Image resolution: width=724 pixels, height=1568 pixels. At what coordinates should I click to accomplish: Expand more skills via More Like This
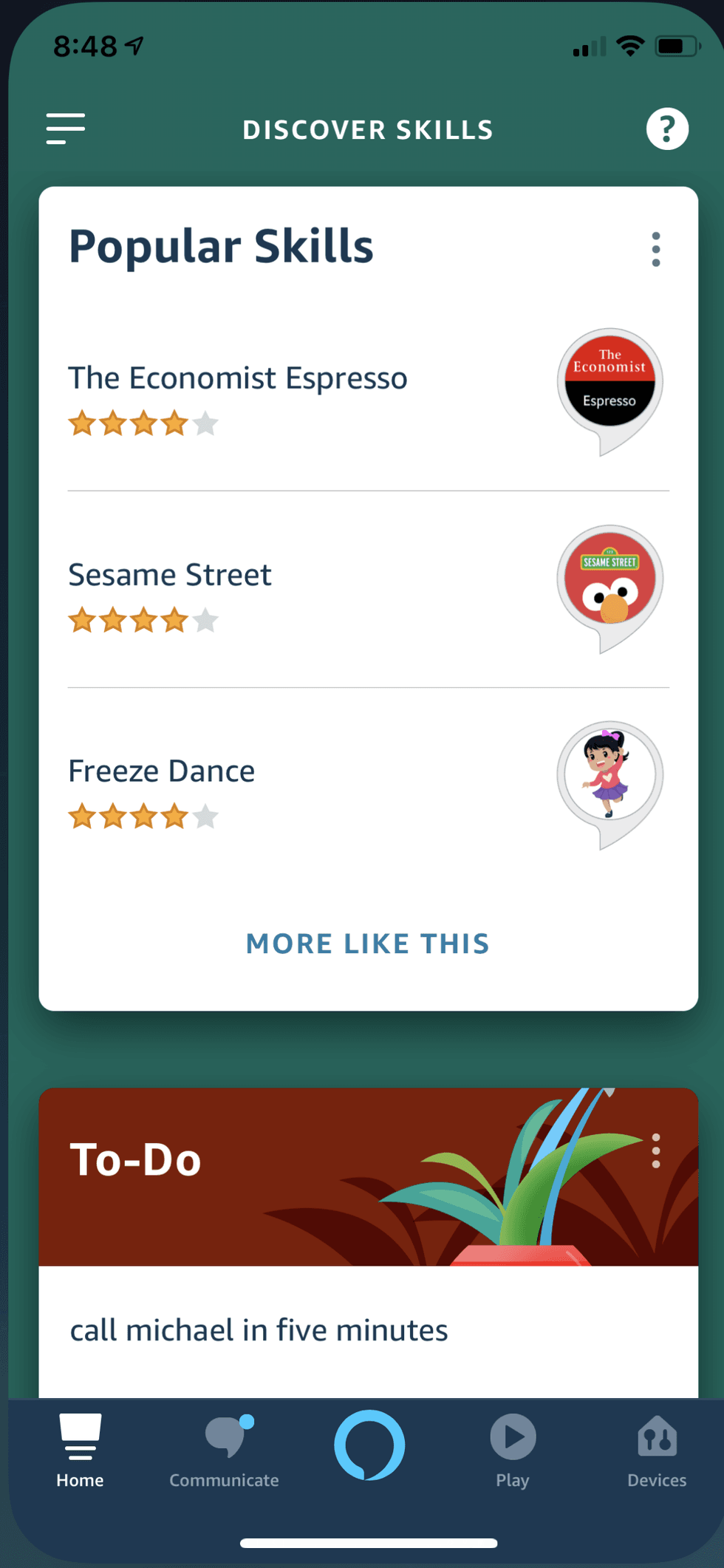pos(367,943)
